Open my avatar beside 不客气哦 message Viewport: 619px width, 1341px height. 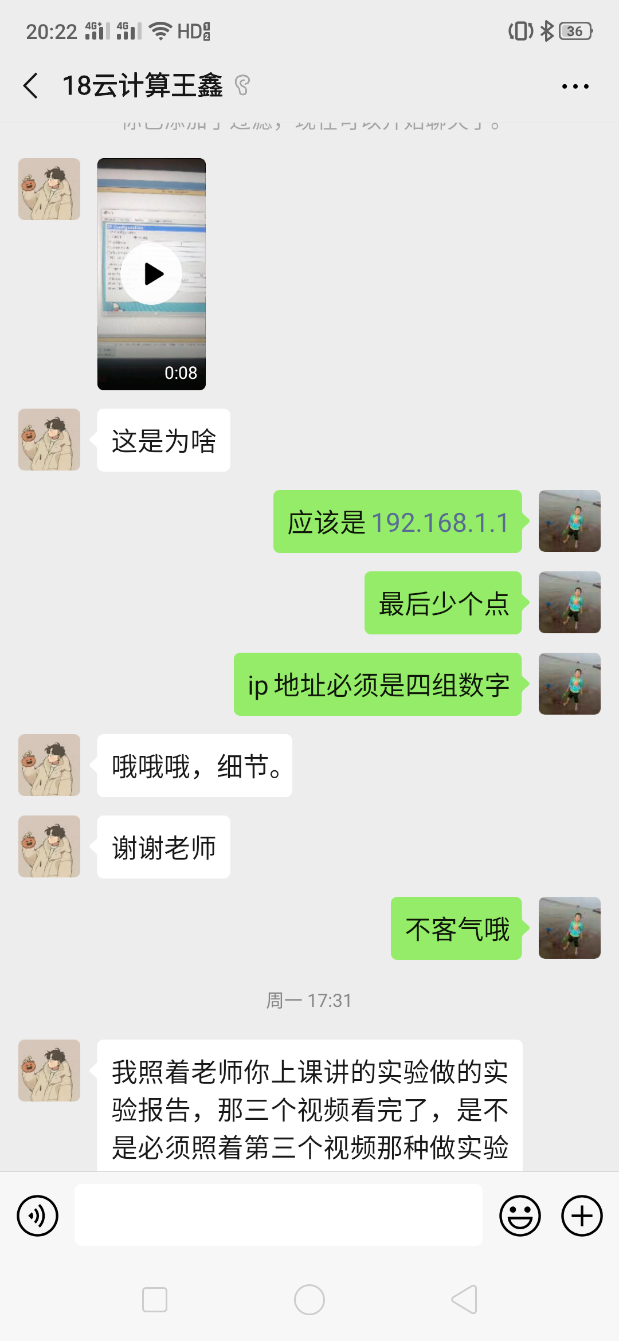[x=570, y=928]
